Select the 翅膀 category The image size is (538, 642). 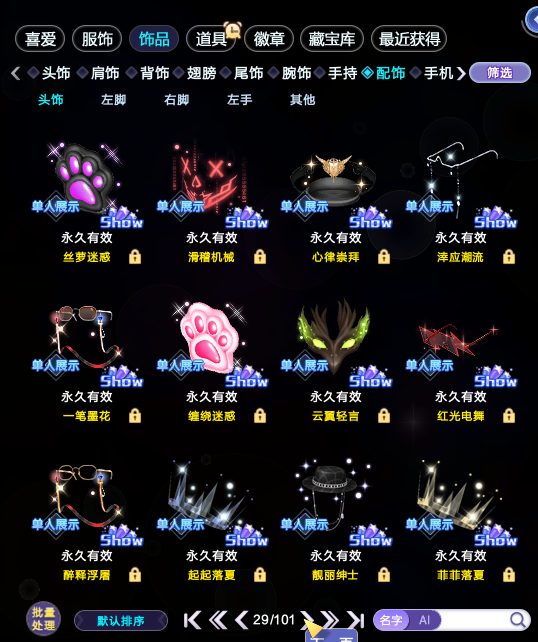click(x=201, y=73)
